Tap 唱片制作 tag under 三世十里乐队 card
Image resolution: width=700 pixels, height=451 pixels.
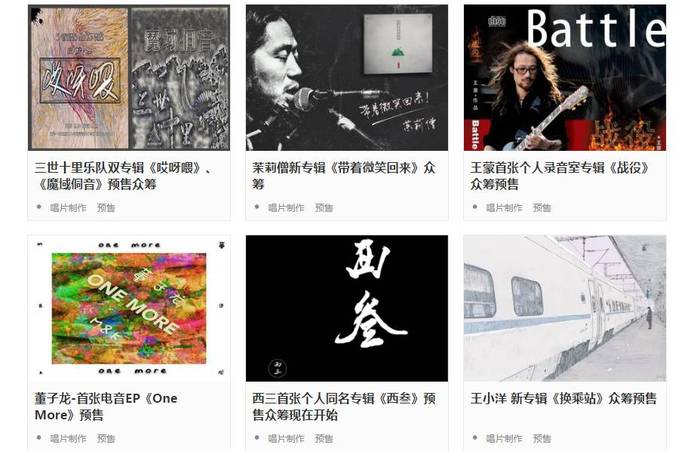coord(68,208)
